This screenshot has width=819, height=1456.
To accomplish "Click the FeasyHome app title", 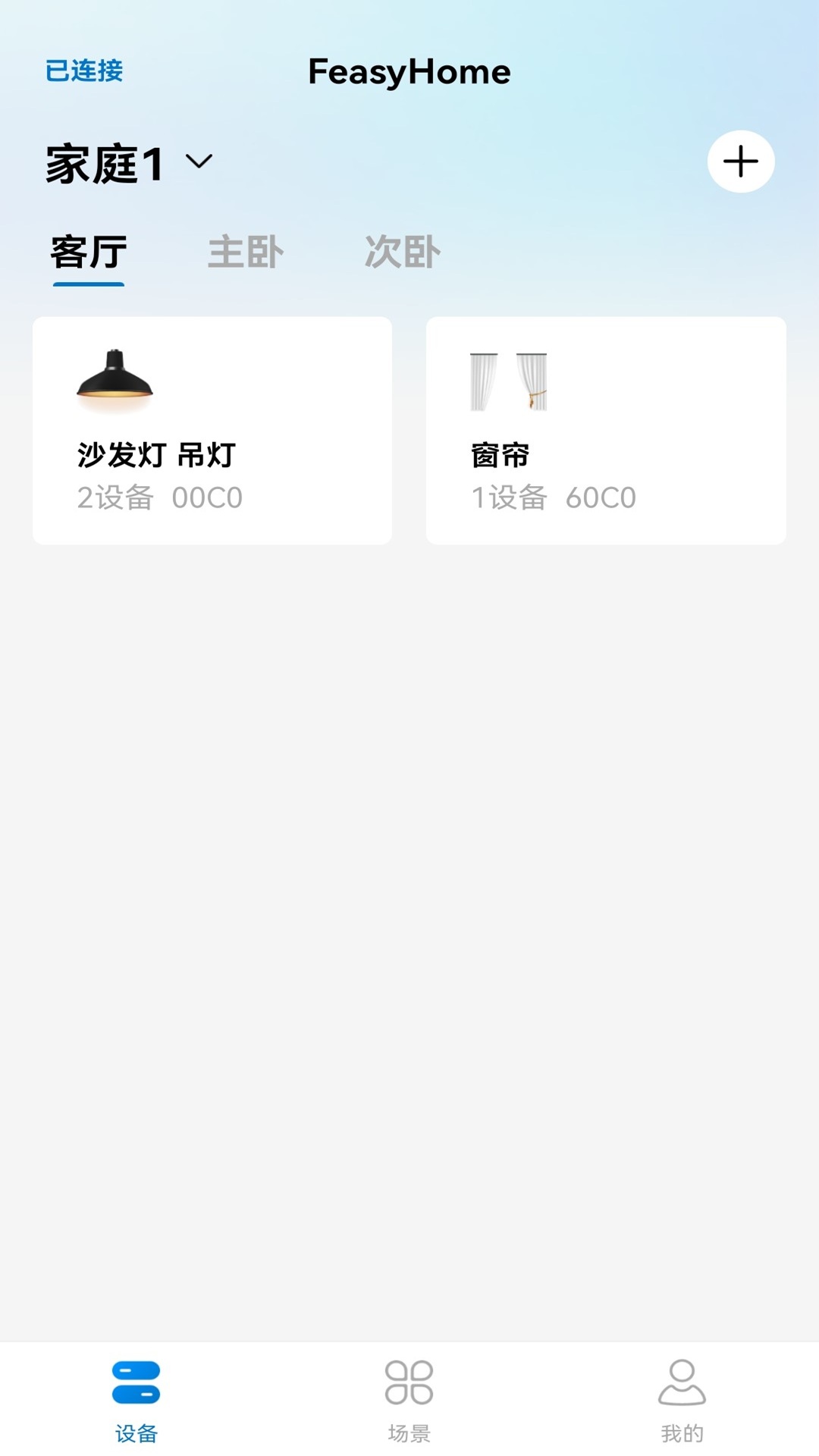I will [x=409, y=71].
